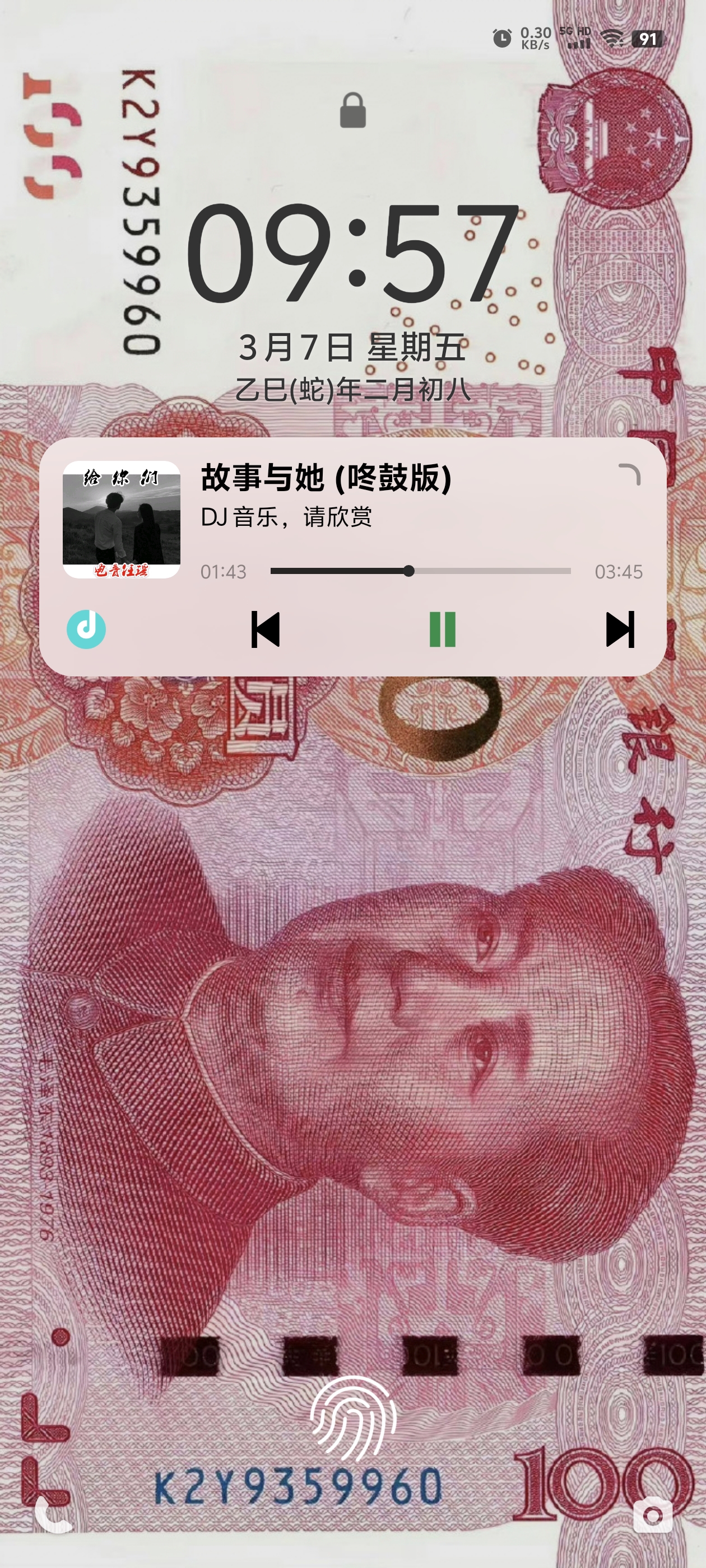Skip to the next track
The width and height of the screenshot is (706, 1568).
(x=620, y=629)
